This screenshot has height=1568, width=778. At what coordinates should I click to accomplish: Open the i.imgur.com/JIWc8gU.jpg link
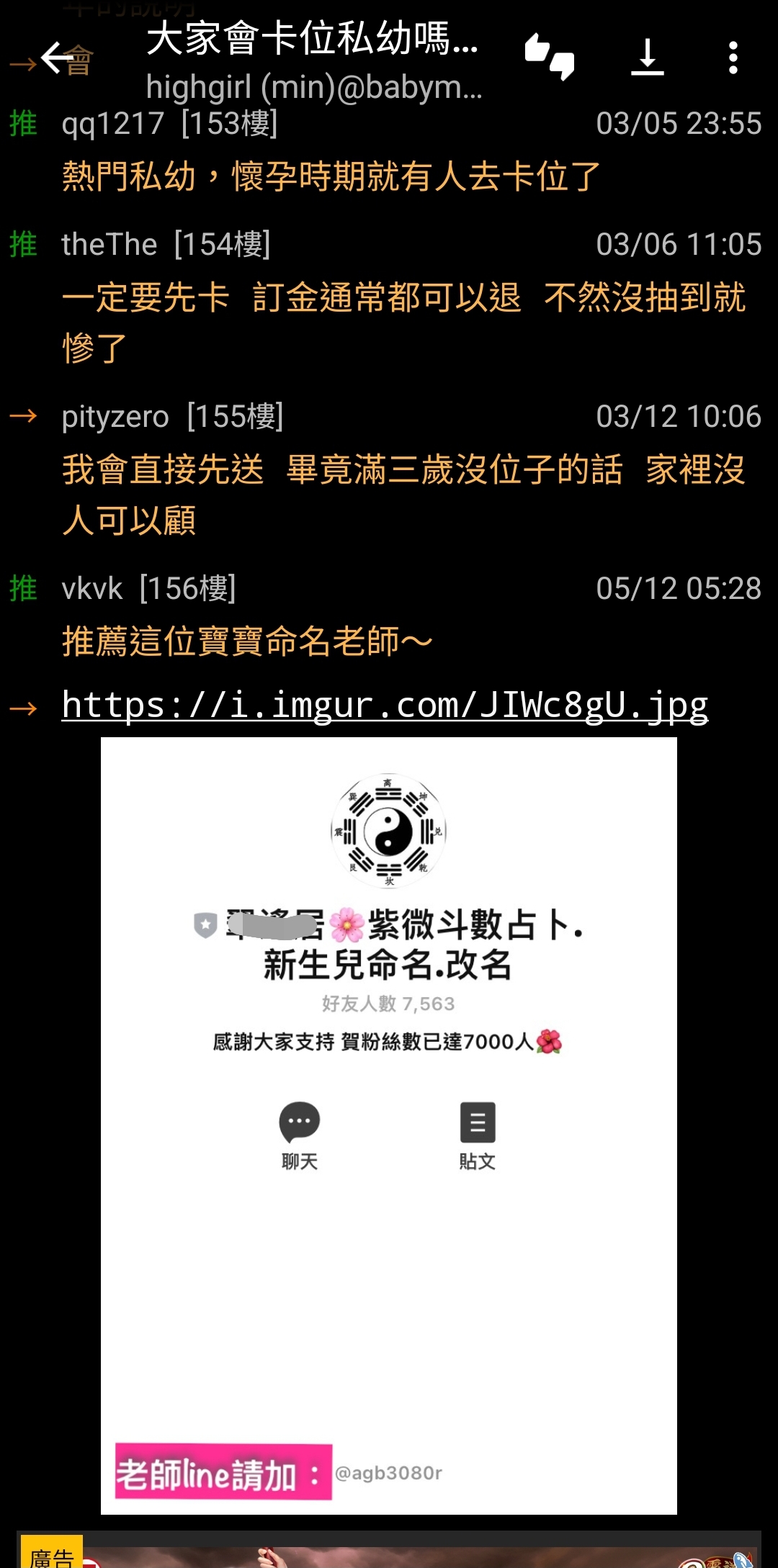[x=385, y=706]
